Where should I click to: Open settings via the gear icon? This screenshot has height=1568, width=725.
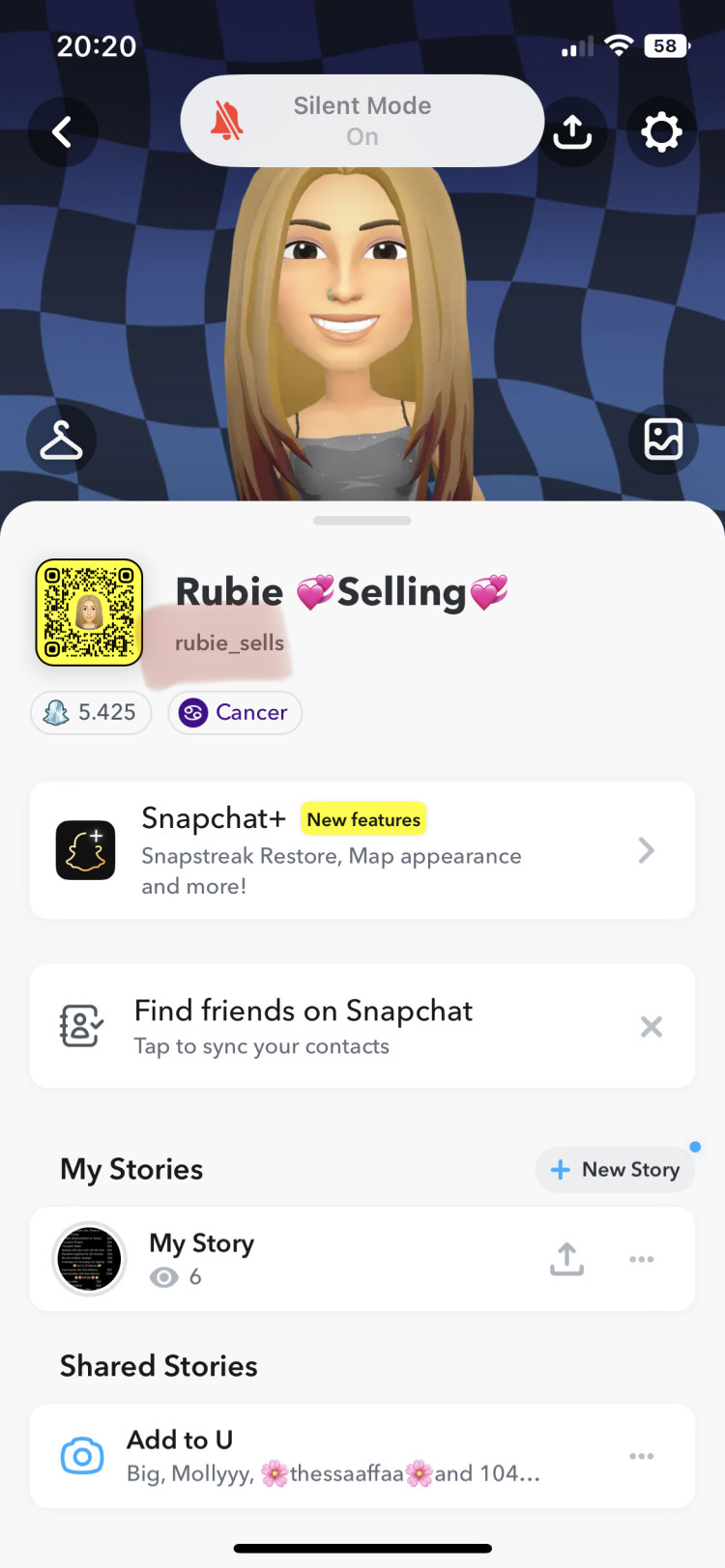click(x=661, y=131)
